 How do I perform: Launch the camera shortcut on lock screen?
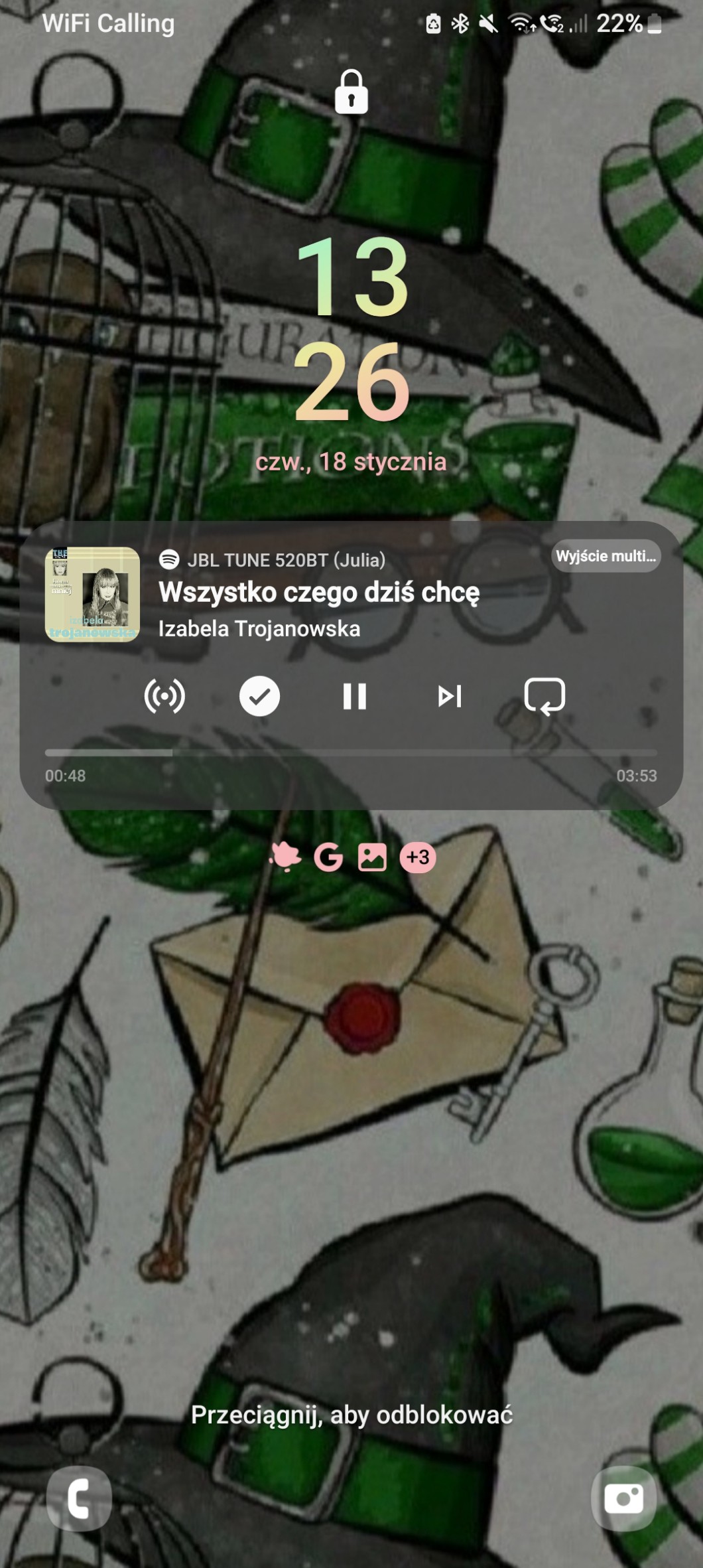623,1498
